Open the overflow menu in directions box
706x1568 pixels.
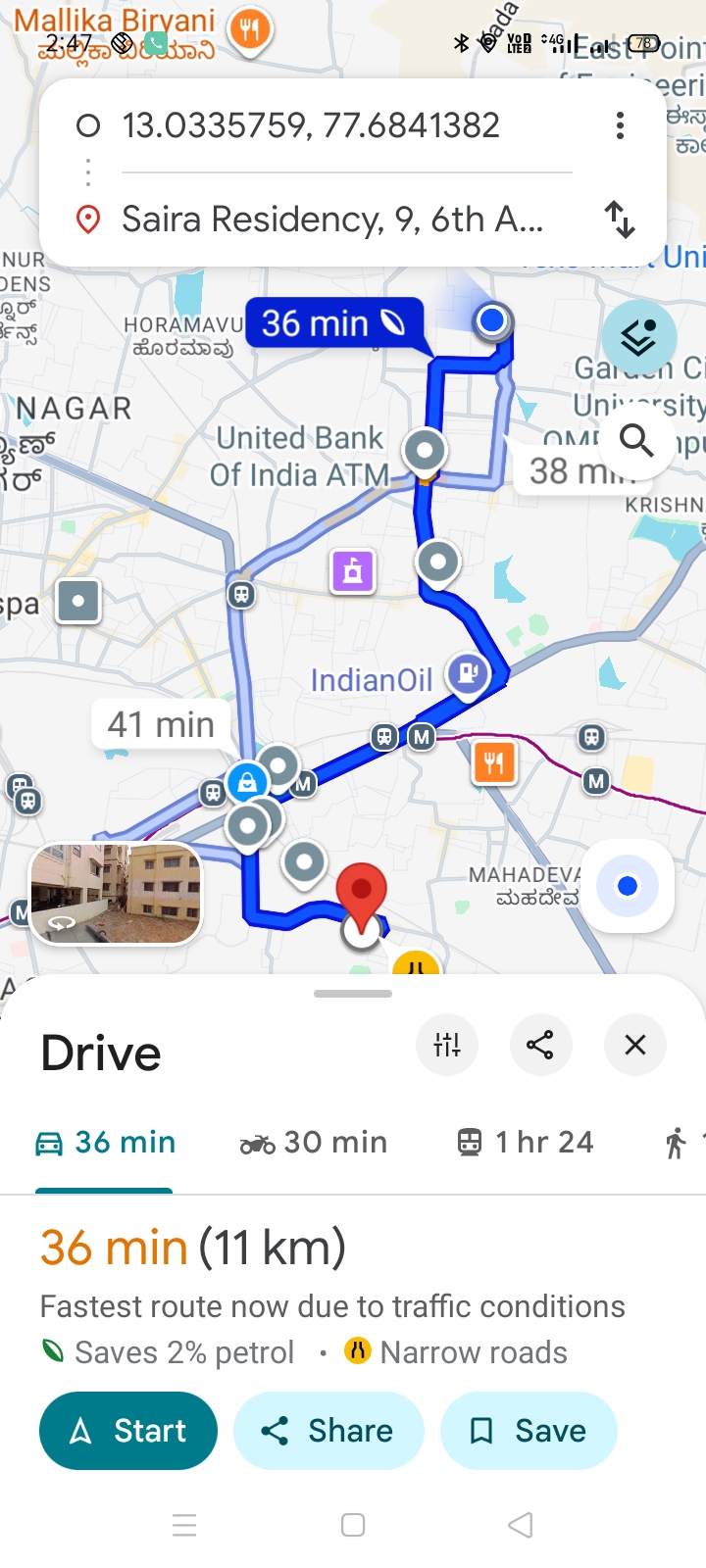[x=620, y=125]
